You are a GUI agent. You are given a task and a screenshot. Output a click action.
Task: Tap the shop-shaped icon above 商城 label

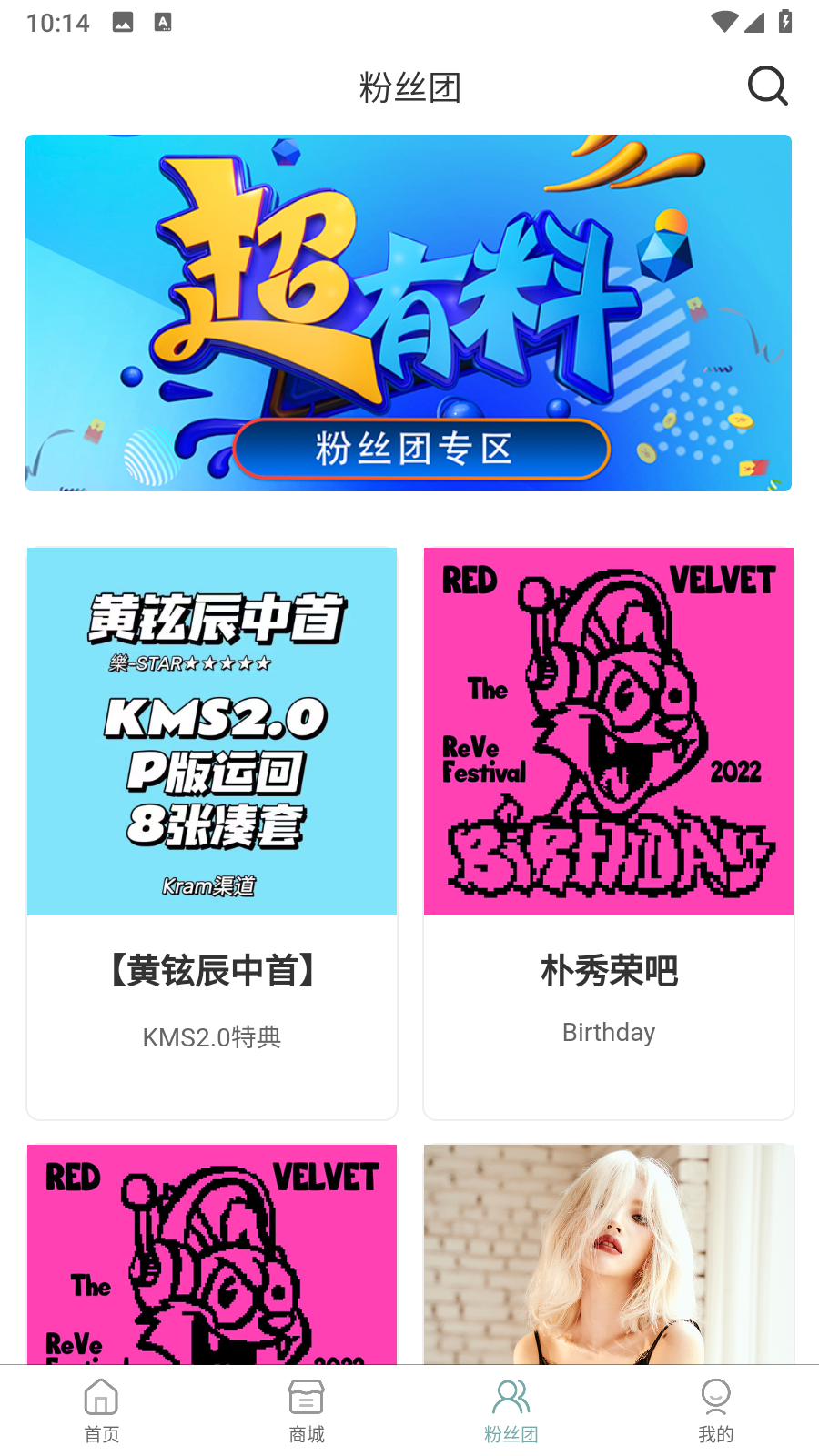[x=306, y=1395]
